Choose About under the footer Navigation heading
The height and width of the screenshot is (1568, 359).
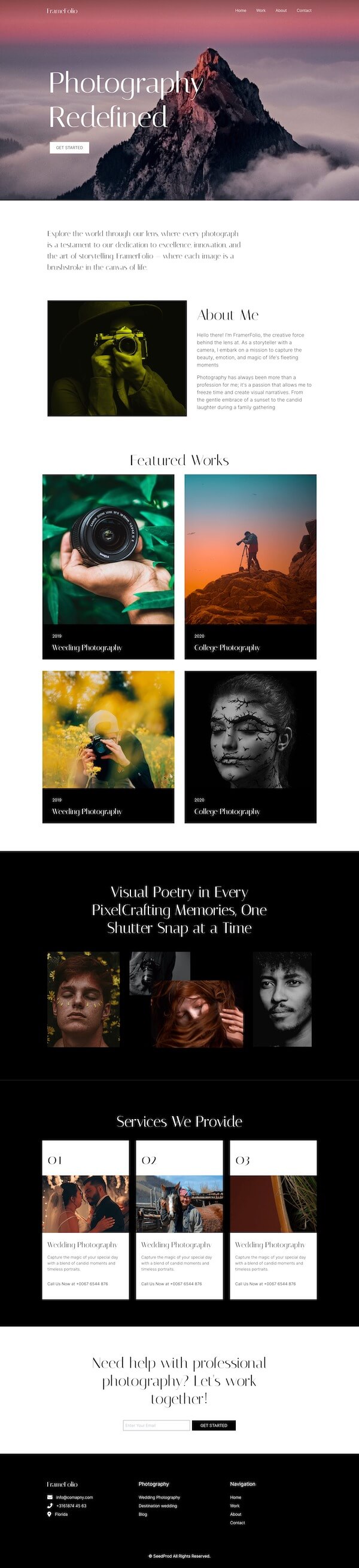tap(236, 1514)
